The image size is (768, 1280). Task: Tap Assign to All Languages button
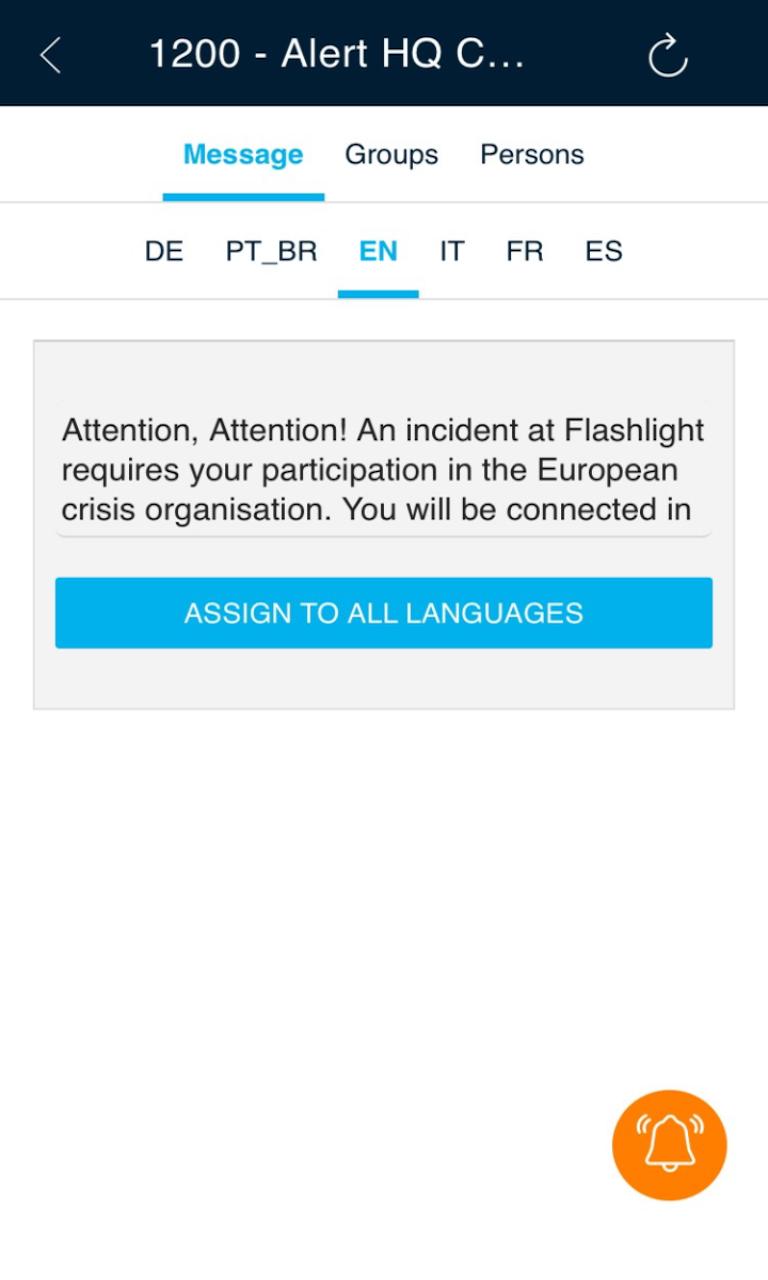(x=384, y=613)
